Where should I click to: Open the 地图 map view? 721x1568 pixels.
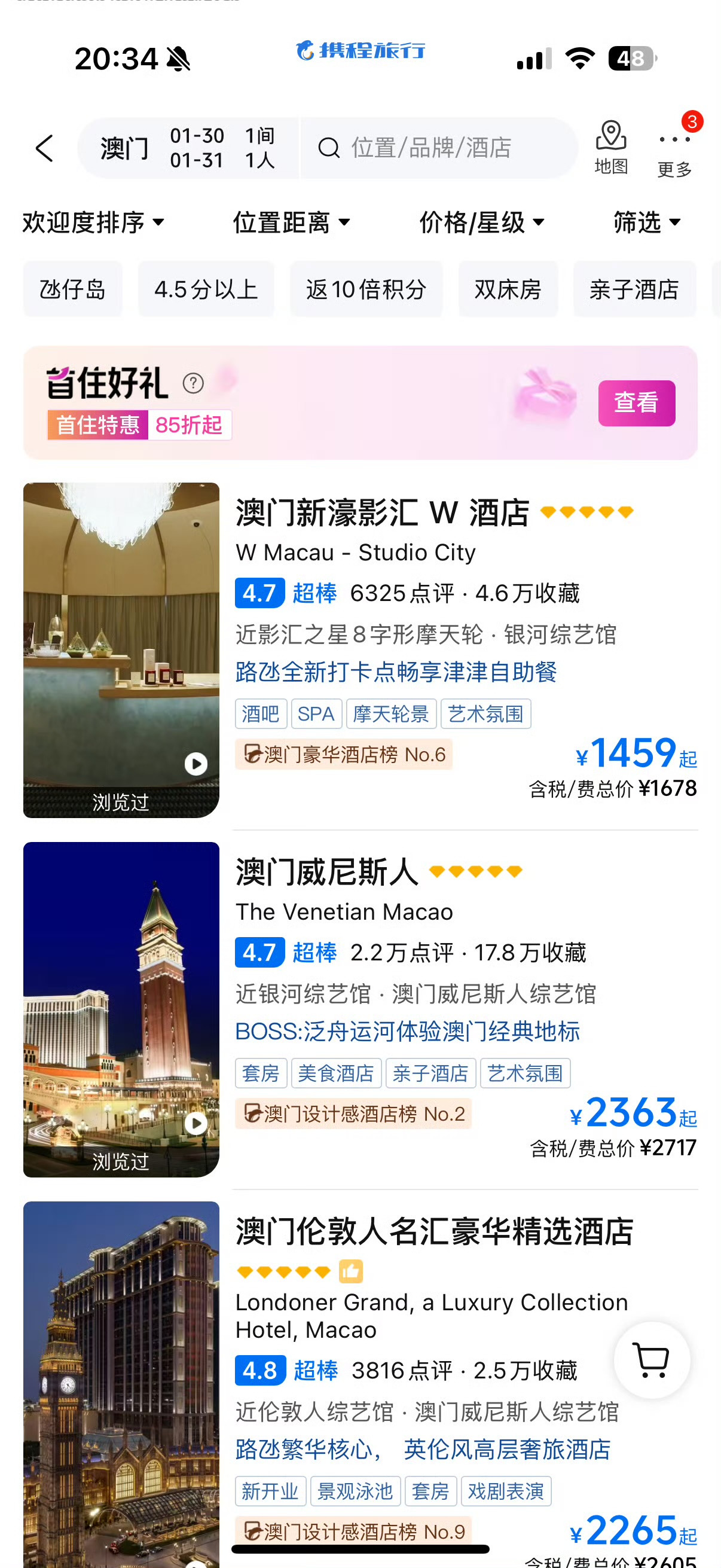click(610, 148)
